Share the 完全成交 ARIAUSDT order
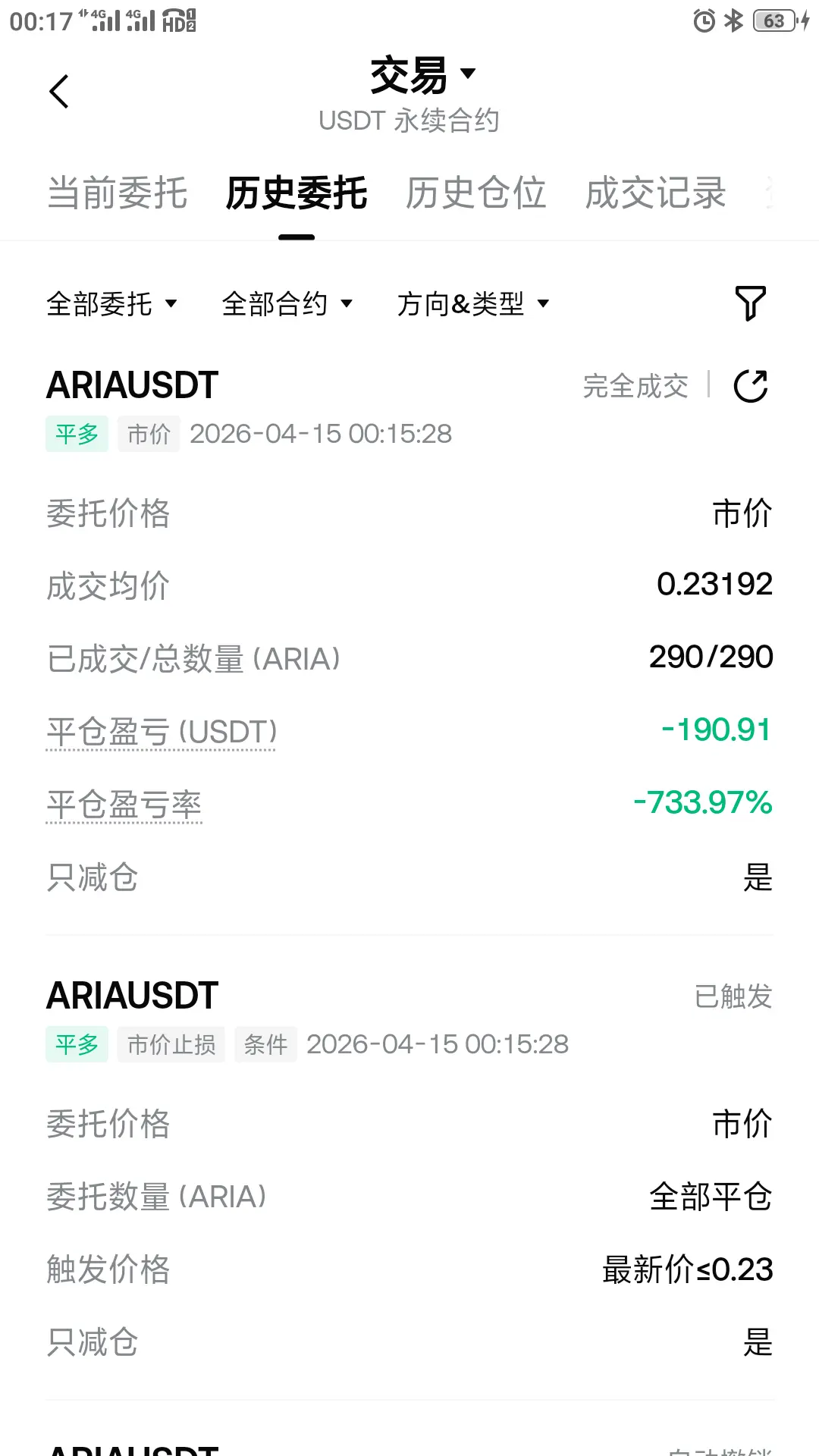The width and height of the screenshot is (819, 1456). 751,386
